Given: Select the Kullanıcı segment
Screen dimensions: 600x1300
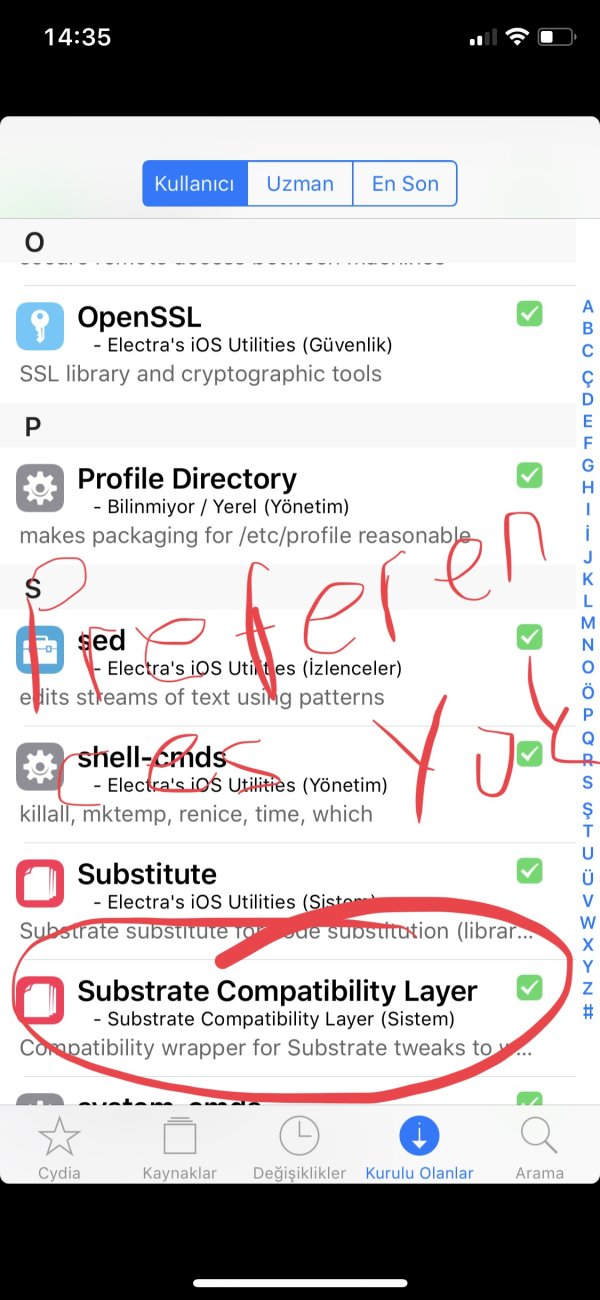Looking at the screenshot, I should pyautogui.click(x=194, y=184).
